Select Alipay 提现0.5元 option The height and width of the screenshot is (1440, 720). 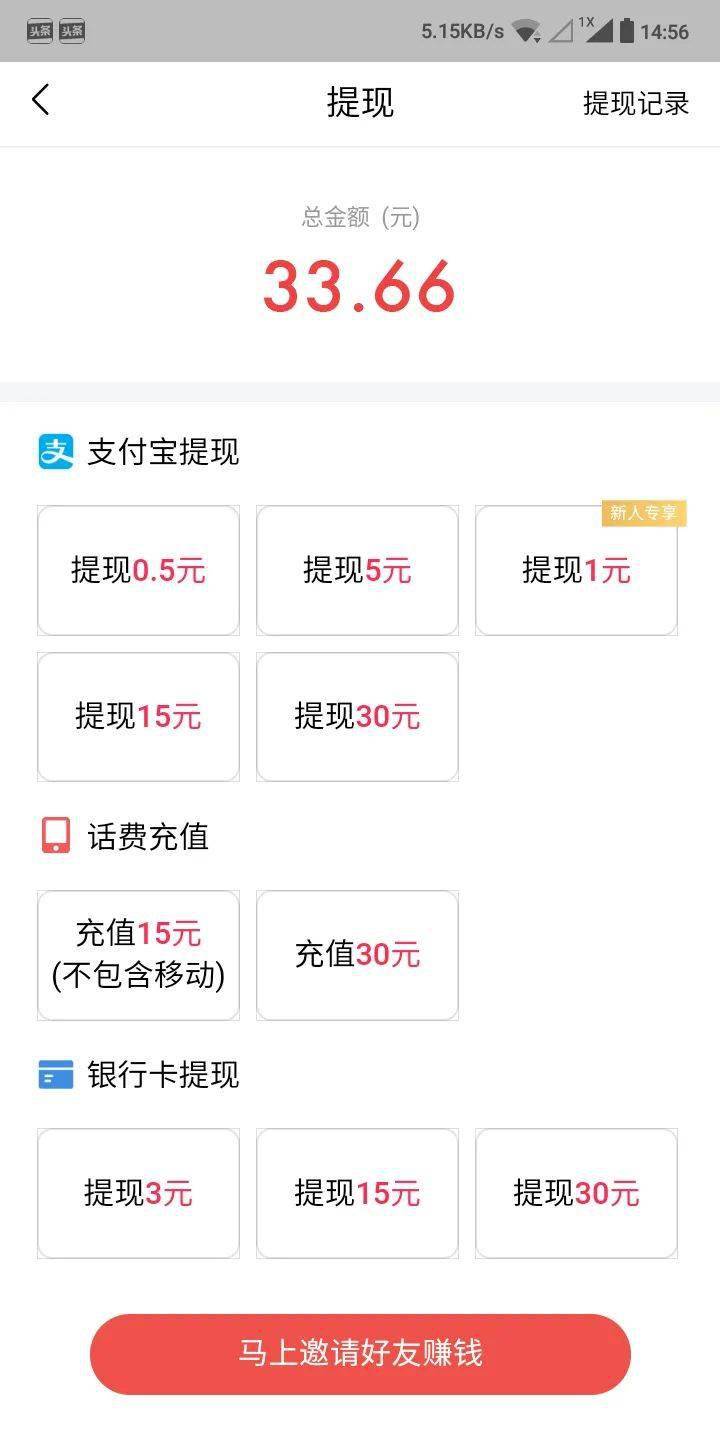pyautogui.click(x=138, y=570)
